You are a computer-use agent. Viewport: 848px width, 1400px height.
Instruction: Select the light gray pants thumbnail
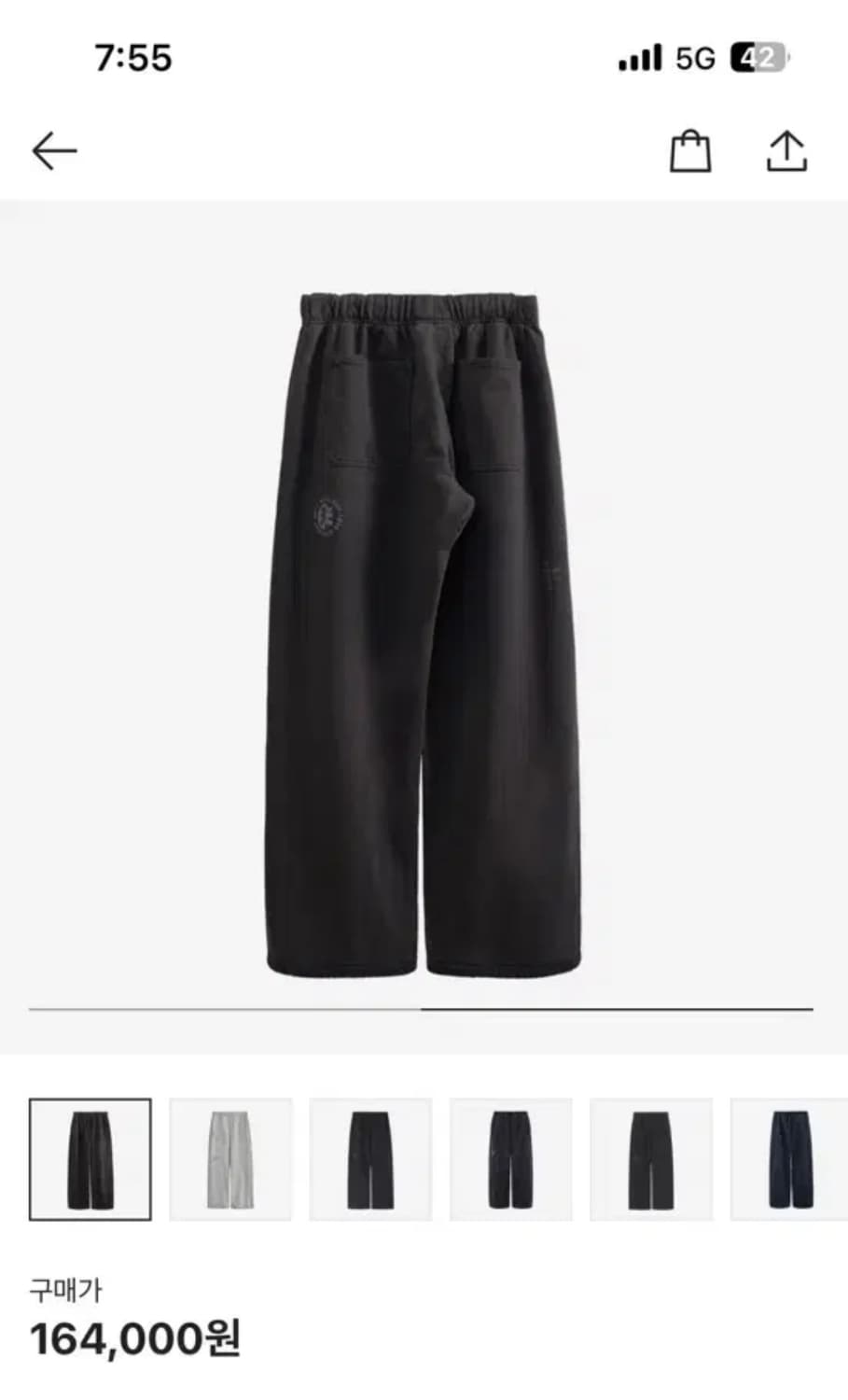tap(230, 1159)
